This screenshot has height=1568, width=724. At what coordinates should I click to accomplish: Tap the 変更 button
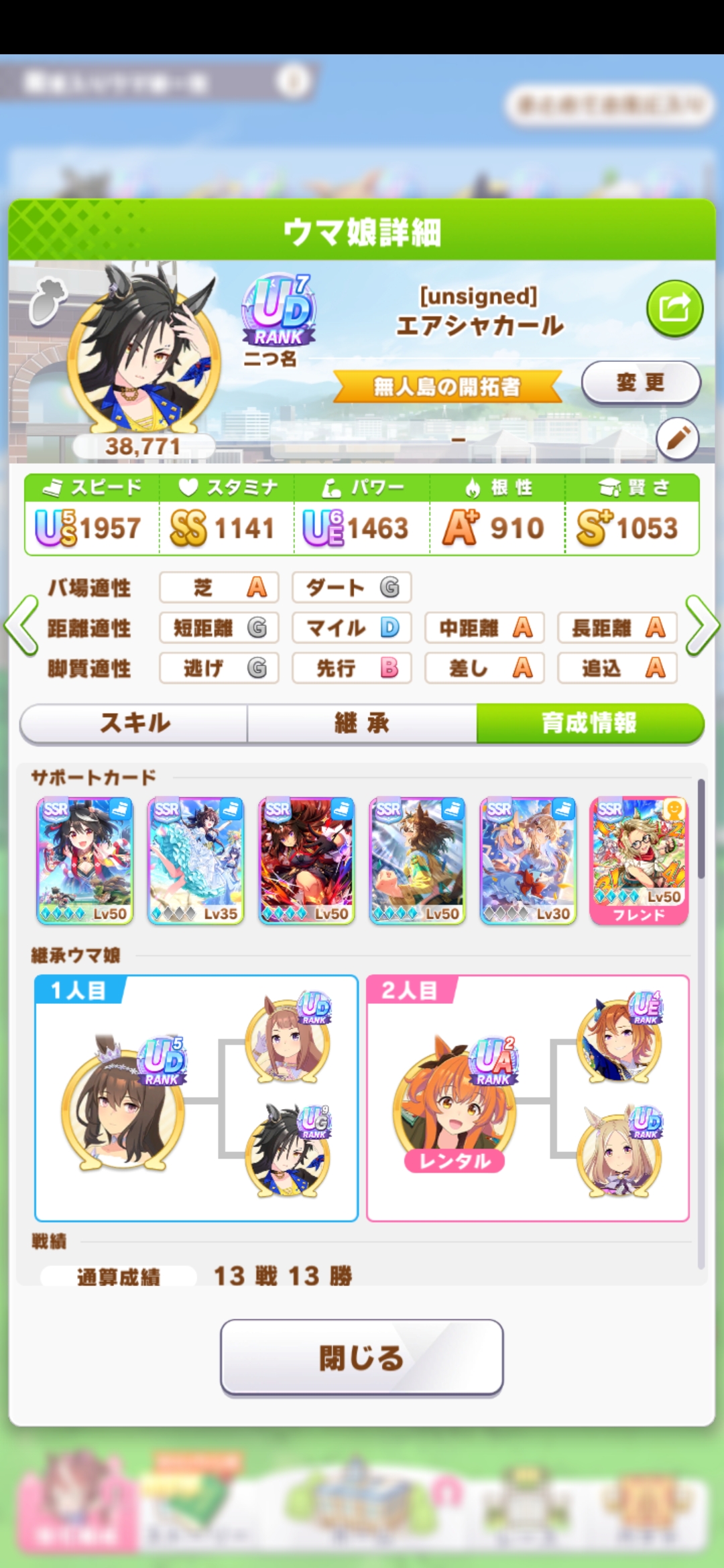[641, 383]
